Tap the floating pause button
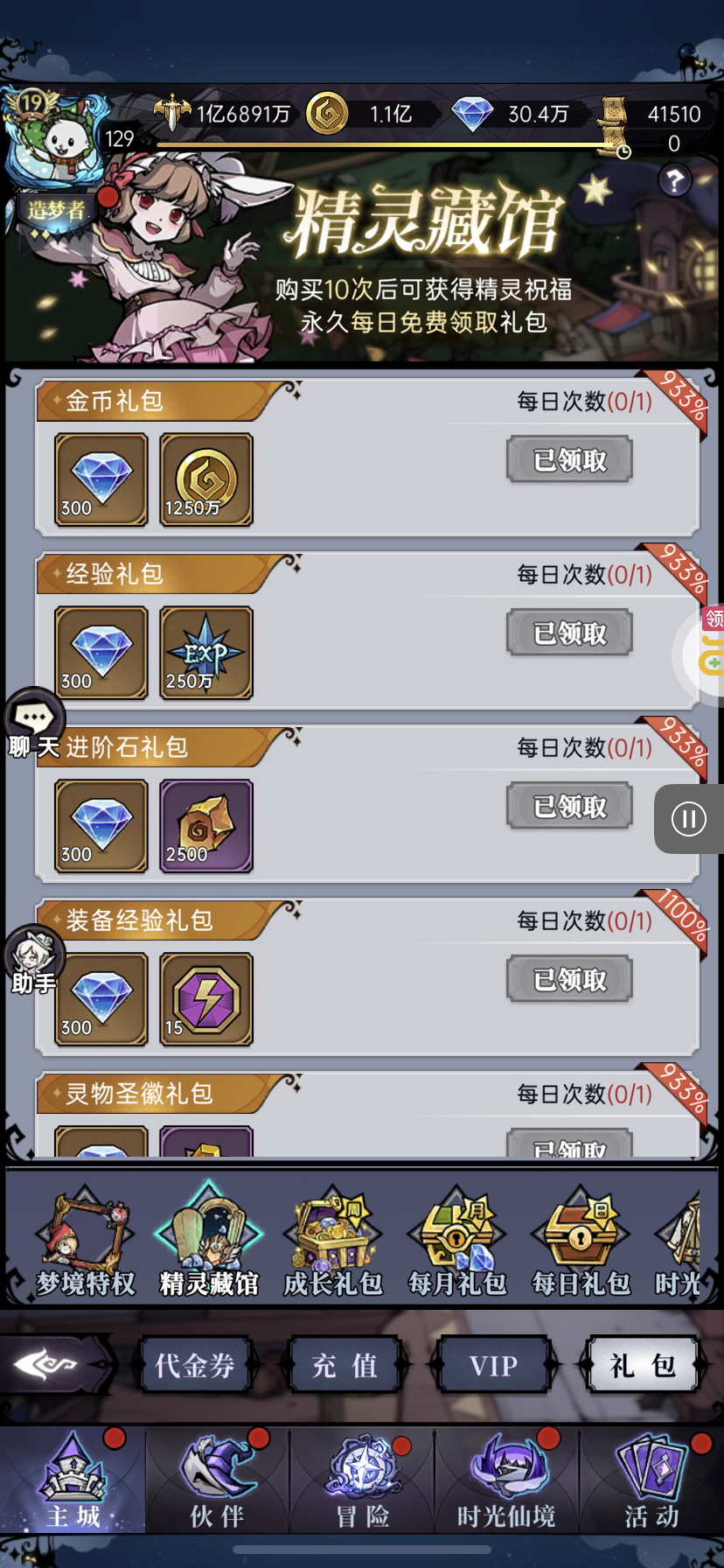 (689, 819)
